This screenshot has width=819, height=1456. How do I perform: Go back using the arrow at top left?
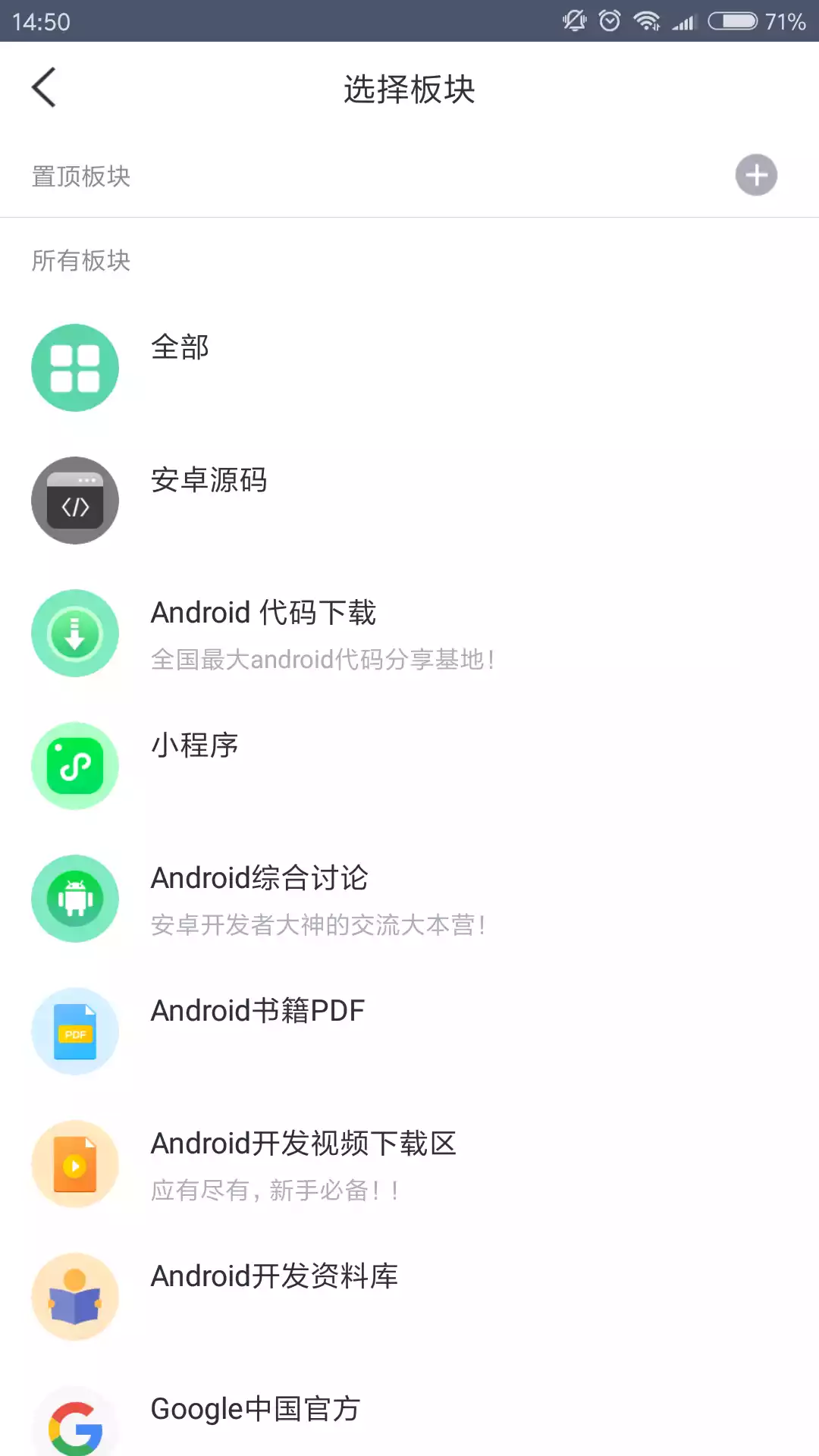[43, 86]
